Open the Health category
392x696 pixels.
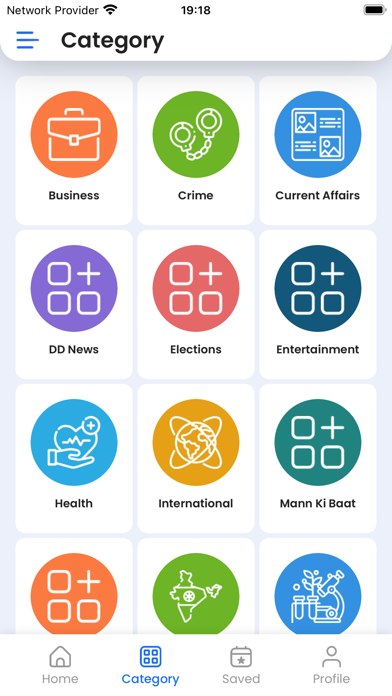click(74, 459)
